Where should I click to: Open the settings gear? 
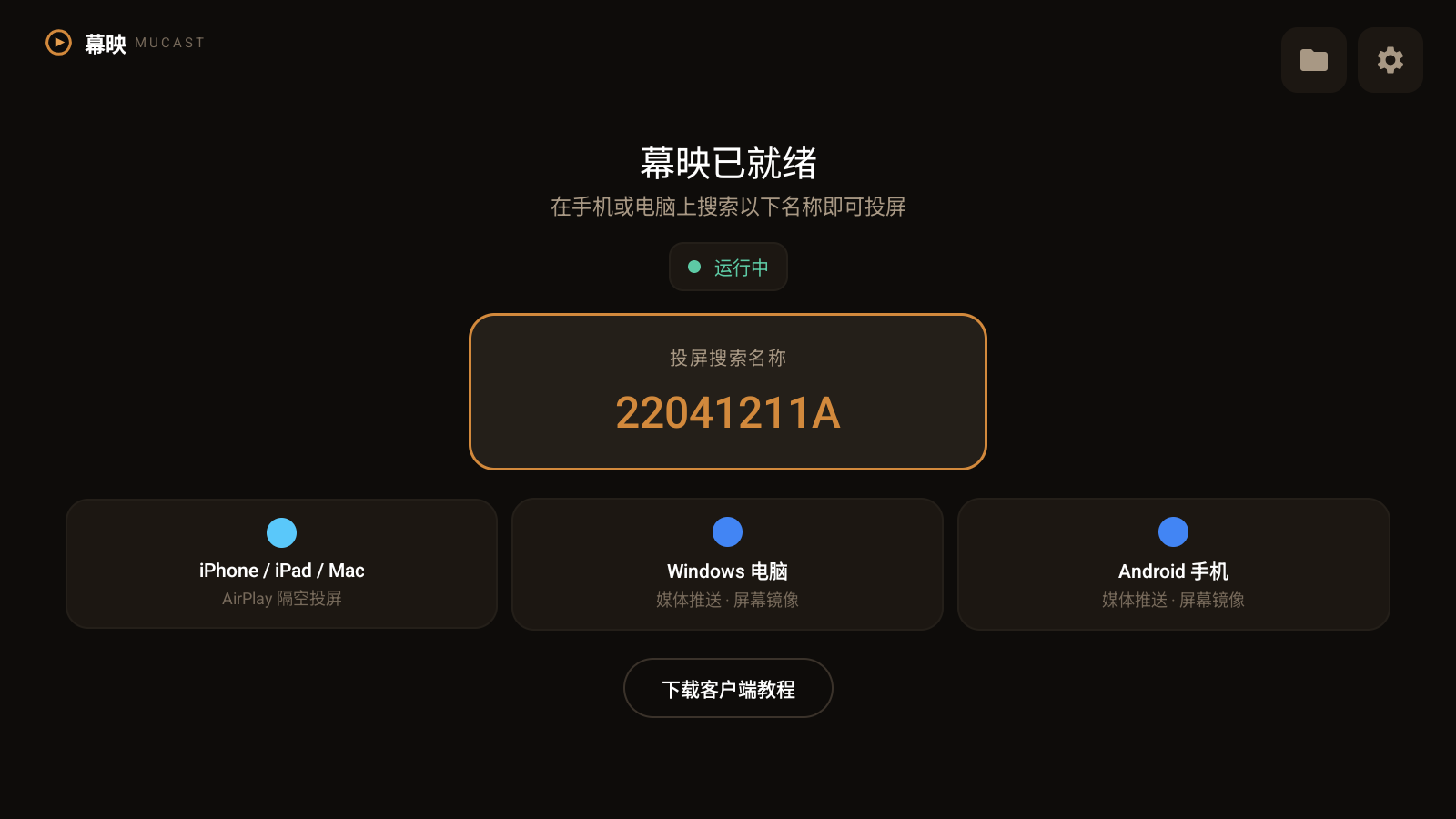tap(1390, 60)
